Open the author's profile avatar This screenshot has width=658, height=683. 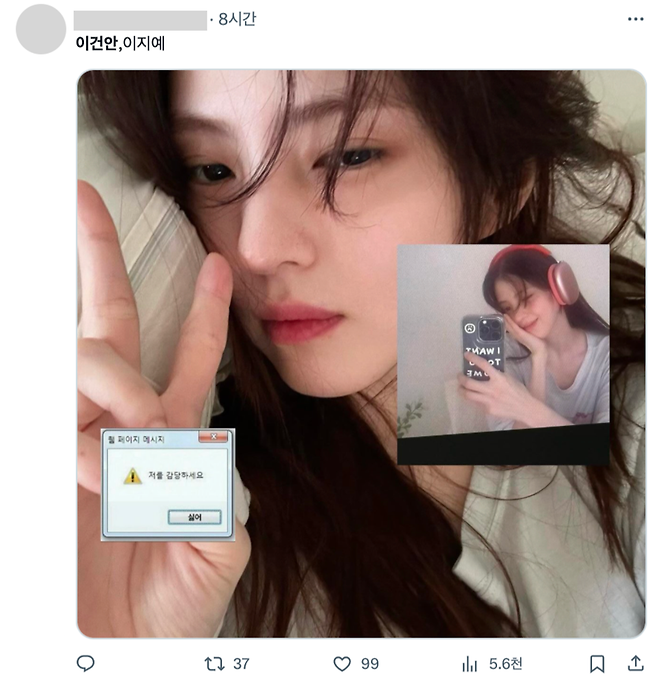(42, 29)
